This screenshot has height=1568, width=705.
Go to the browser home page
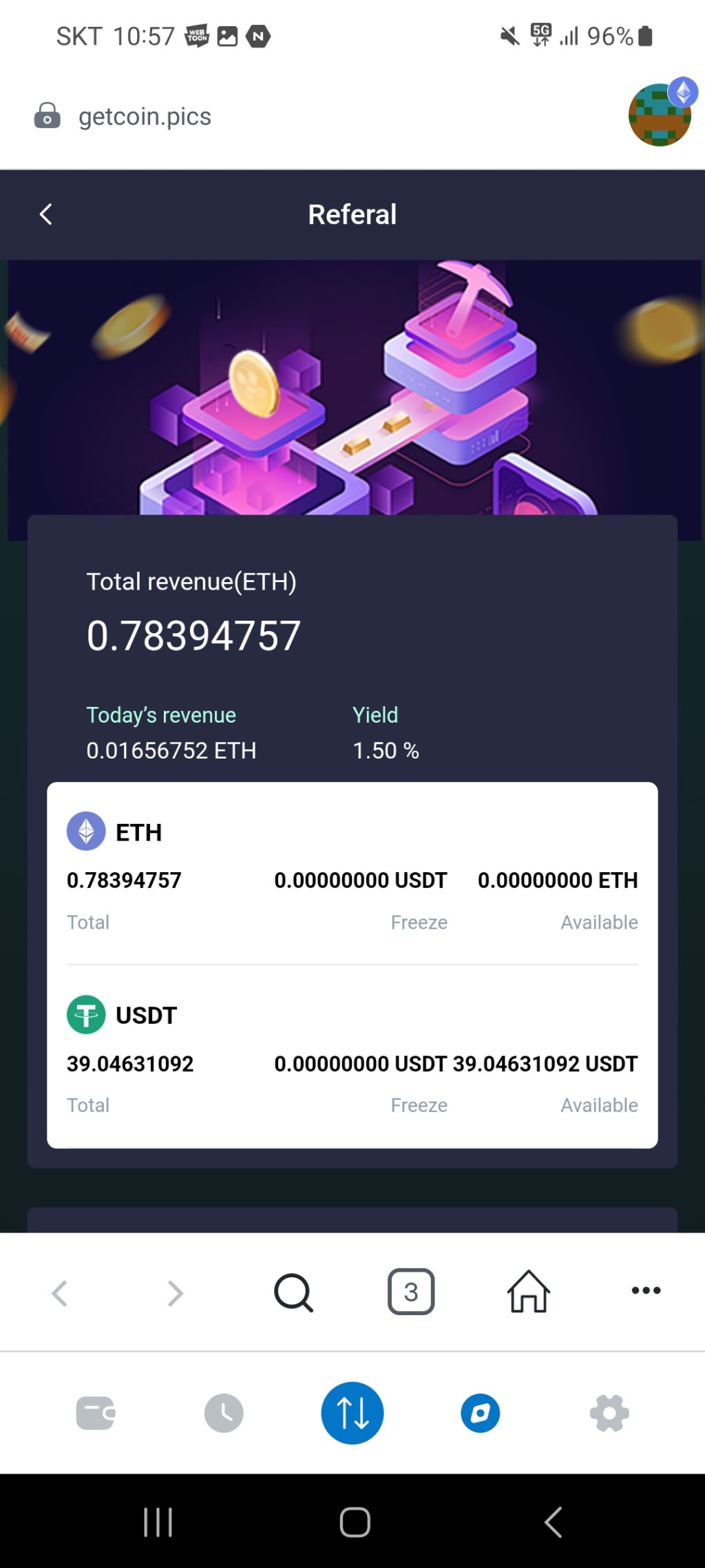pyautogui.click(x=528, y=1292)
